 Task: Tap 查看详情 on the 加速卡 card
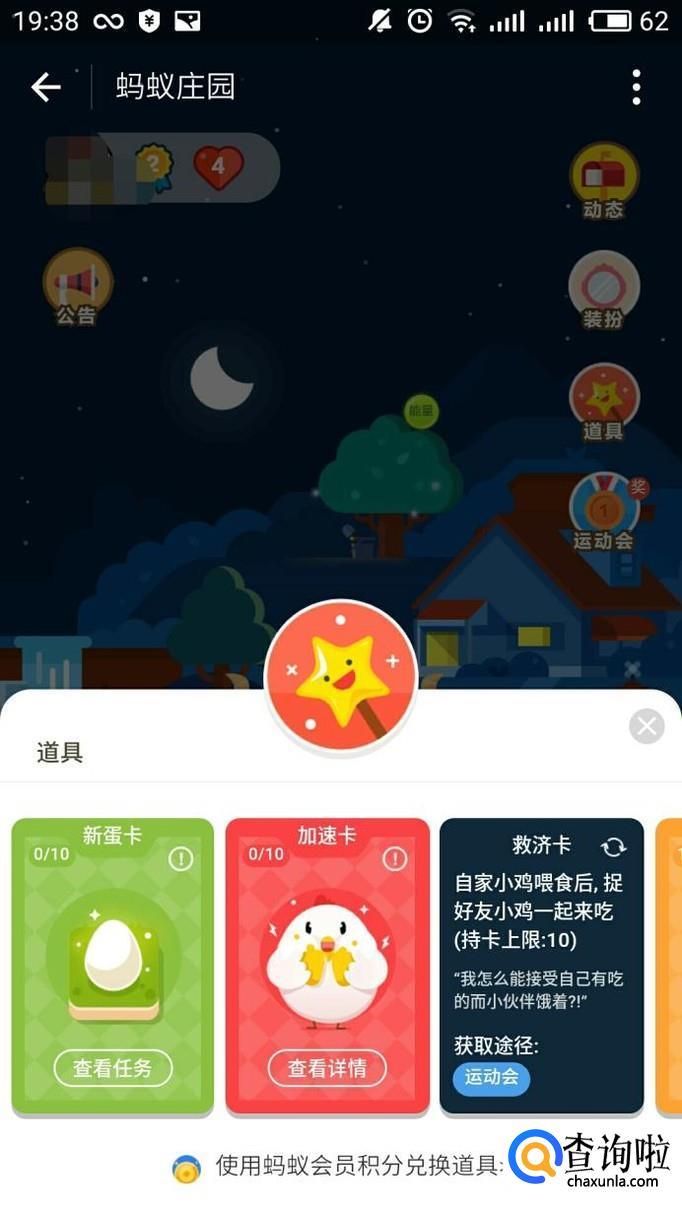coord(327,1068)
